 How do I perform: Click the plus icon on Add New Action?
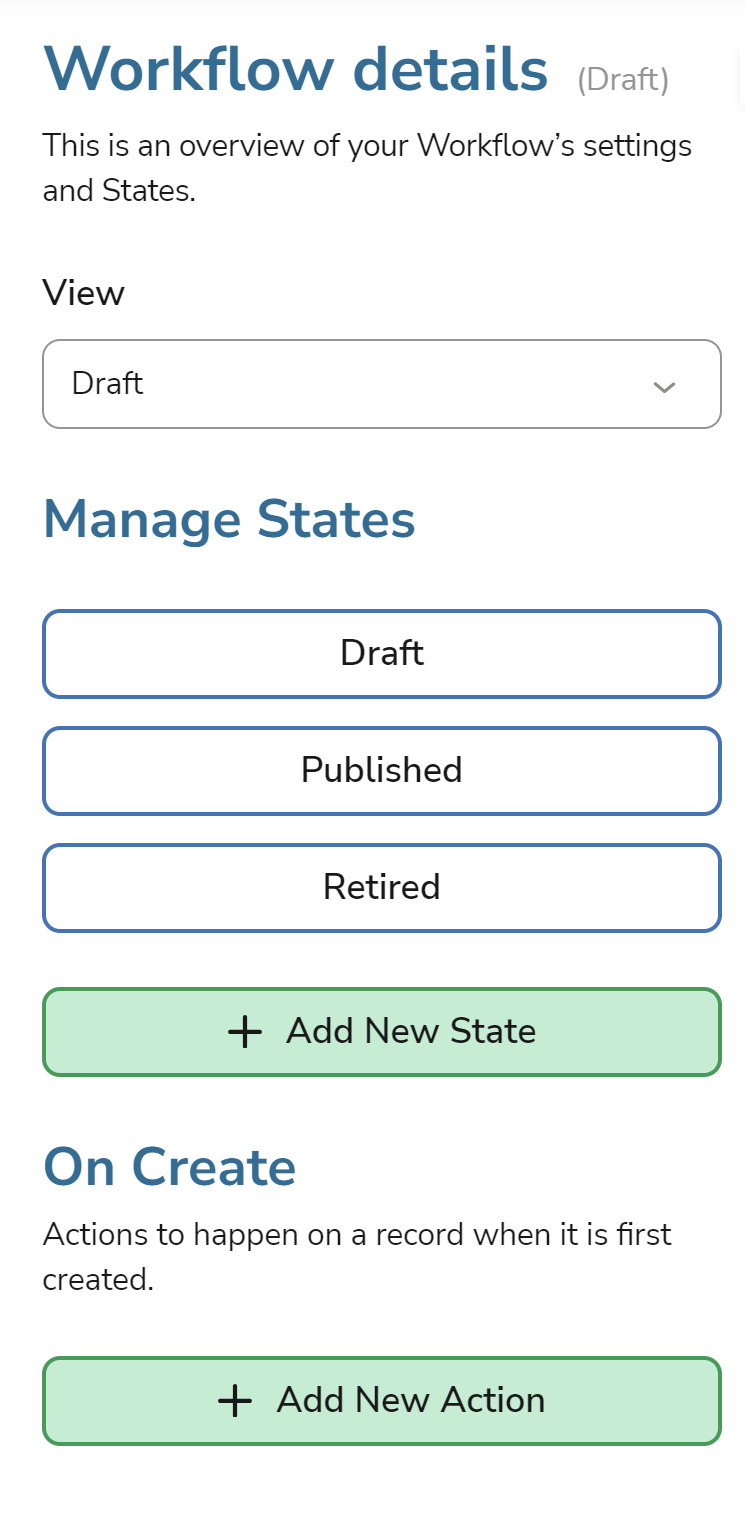[234, 1400]
